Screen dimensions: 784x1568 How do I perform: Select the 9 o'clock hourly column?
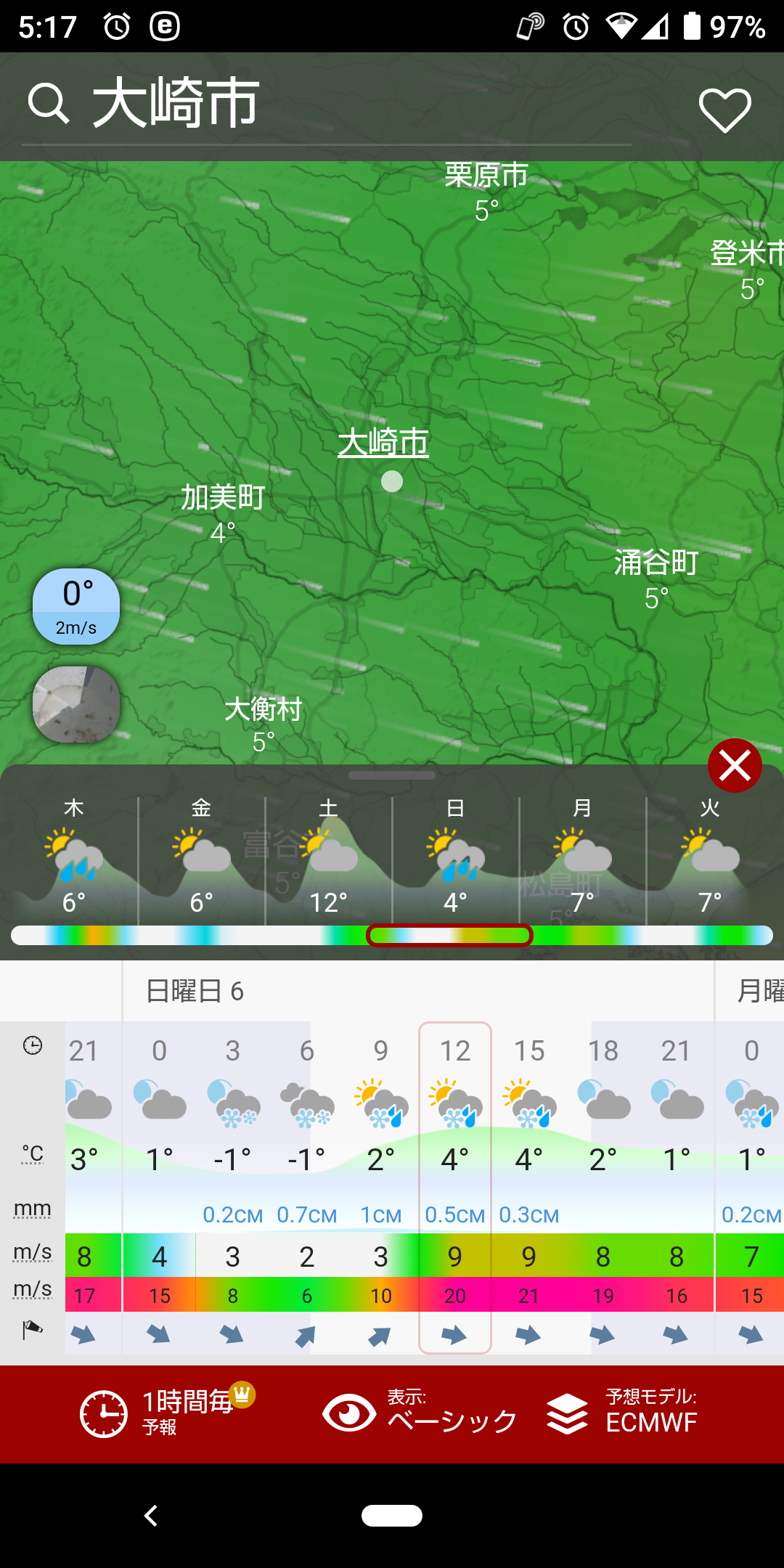tap(381, 1188)
